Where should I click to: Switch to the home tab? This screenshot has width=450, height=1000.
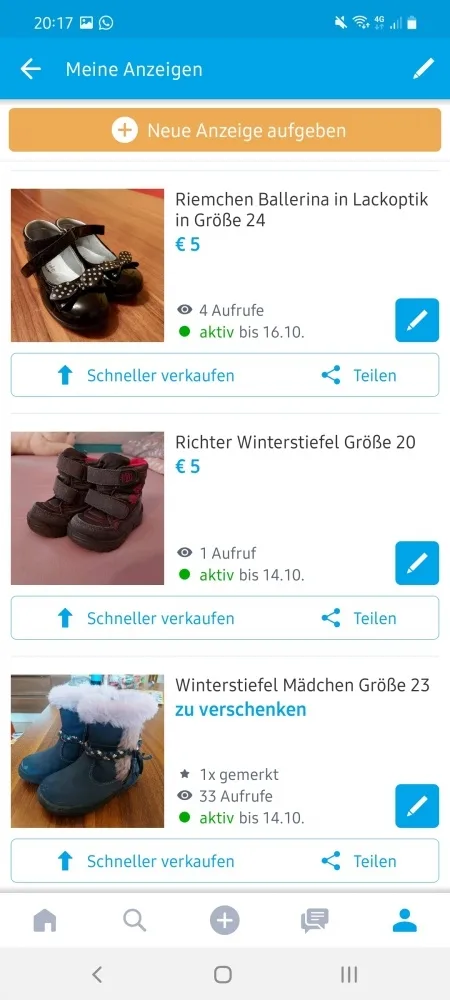tap(45, 920)
